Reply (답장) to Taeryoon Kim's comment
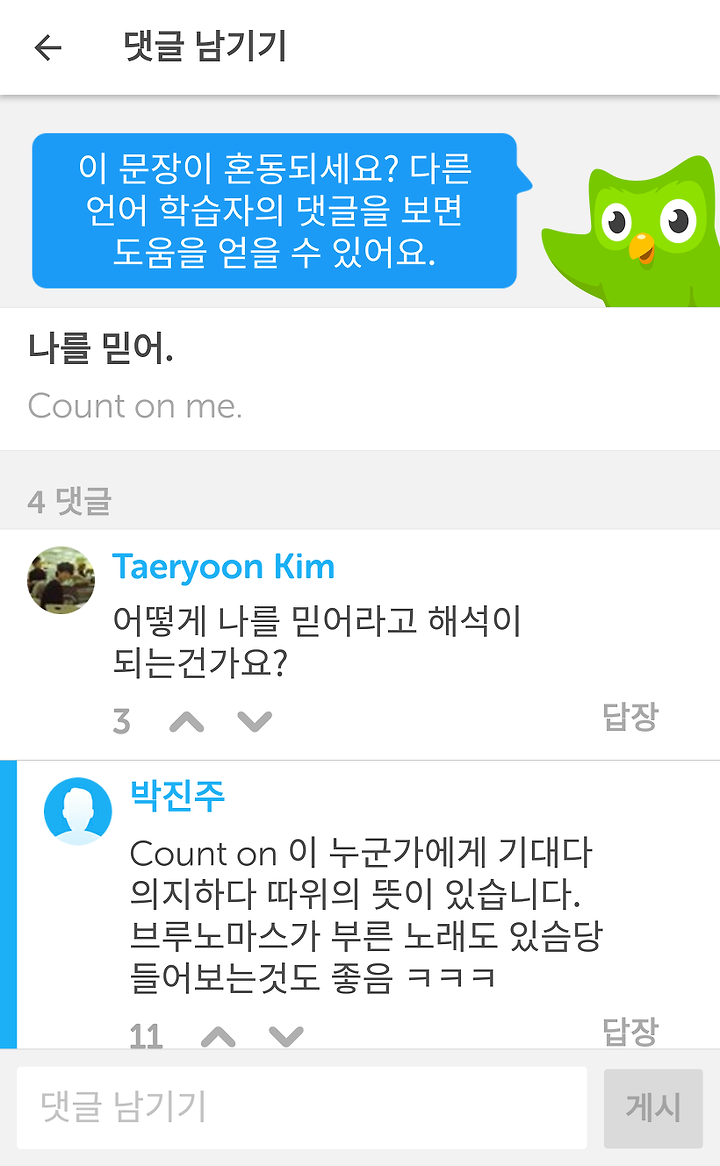The height and width of the screenshot is (1166, 720). point(630,717)
